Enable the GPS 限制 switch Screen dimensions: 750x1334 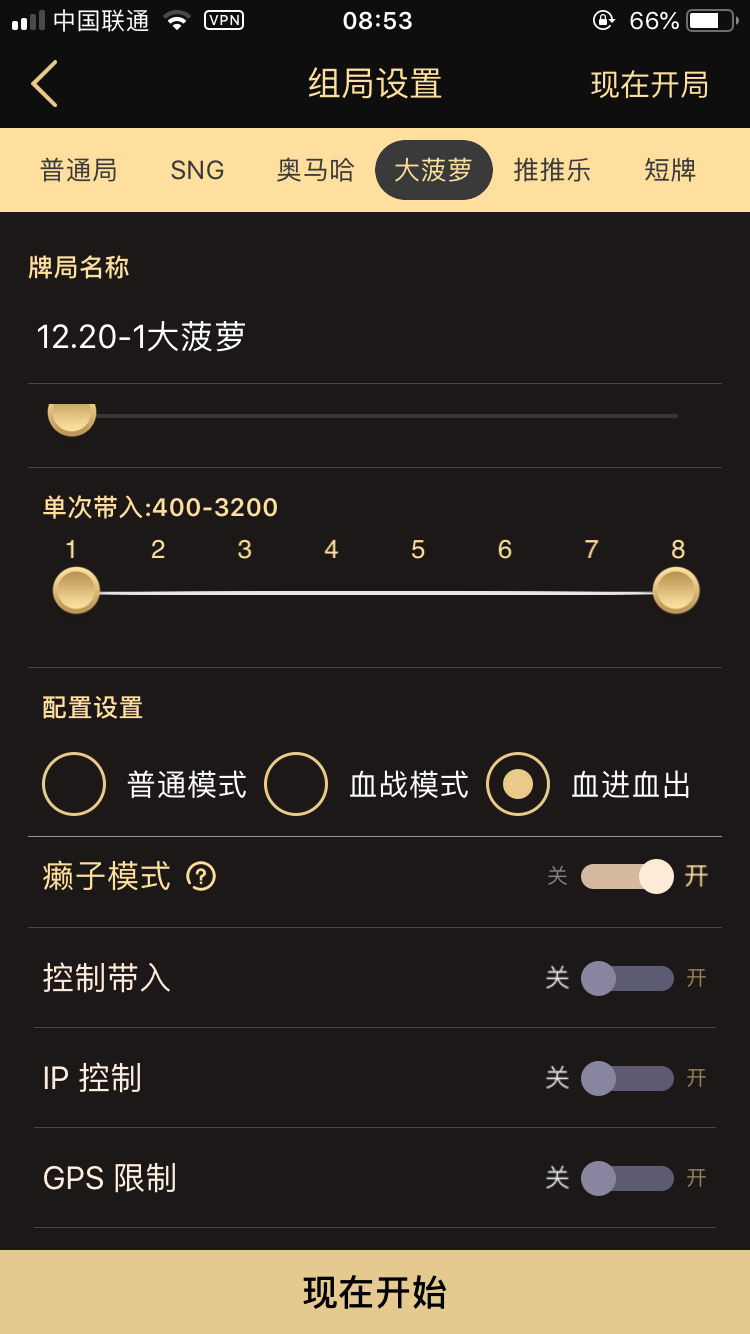pyautogui.click(x=627, y=1178)
